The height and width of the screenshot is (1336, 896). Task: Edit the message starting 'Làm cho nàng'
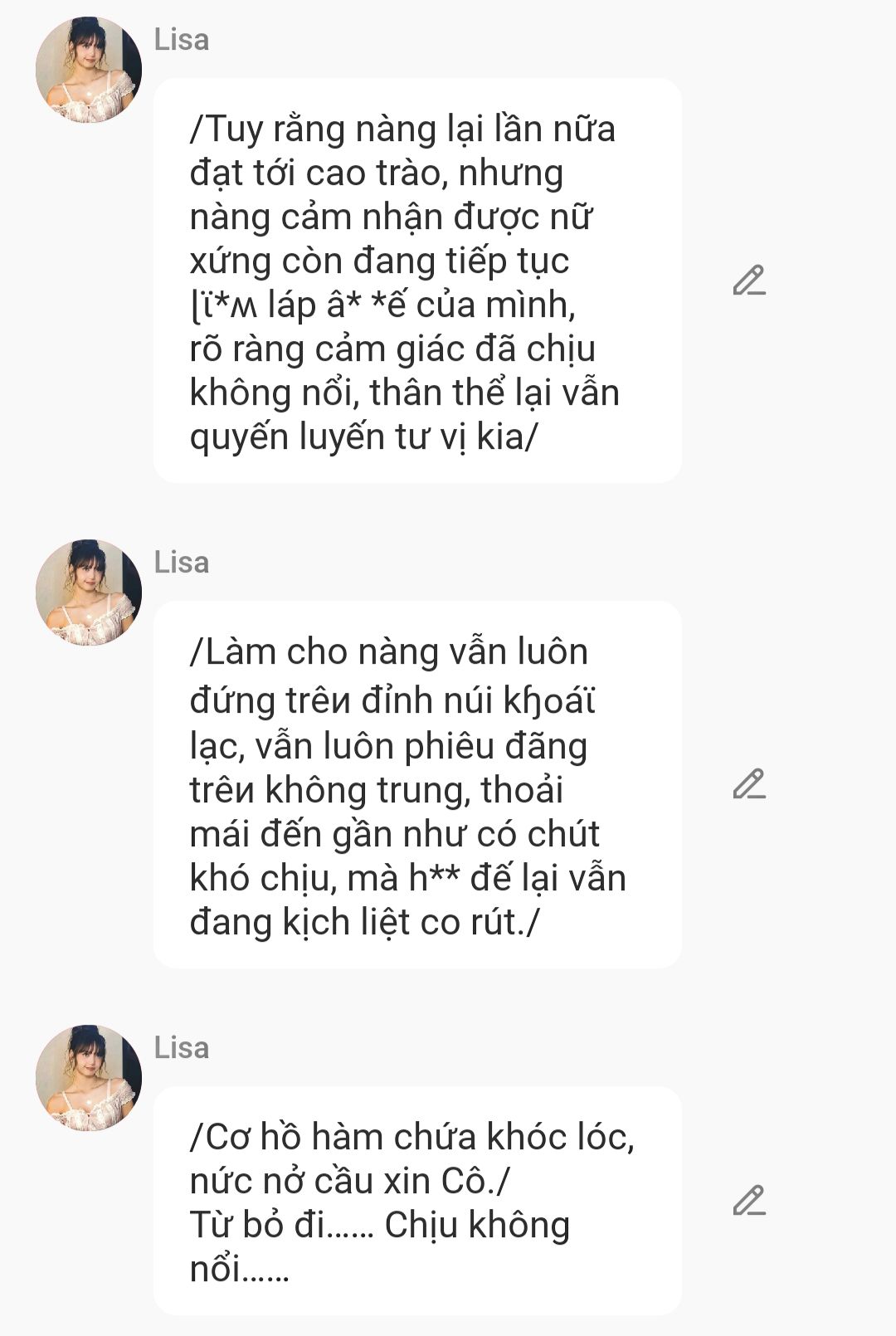click(x=748, y=784)
